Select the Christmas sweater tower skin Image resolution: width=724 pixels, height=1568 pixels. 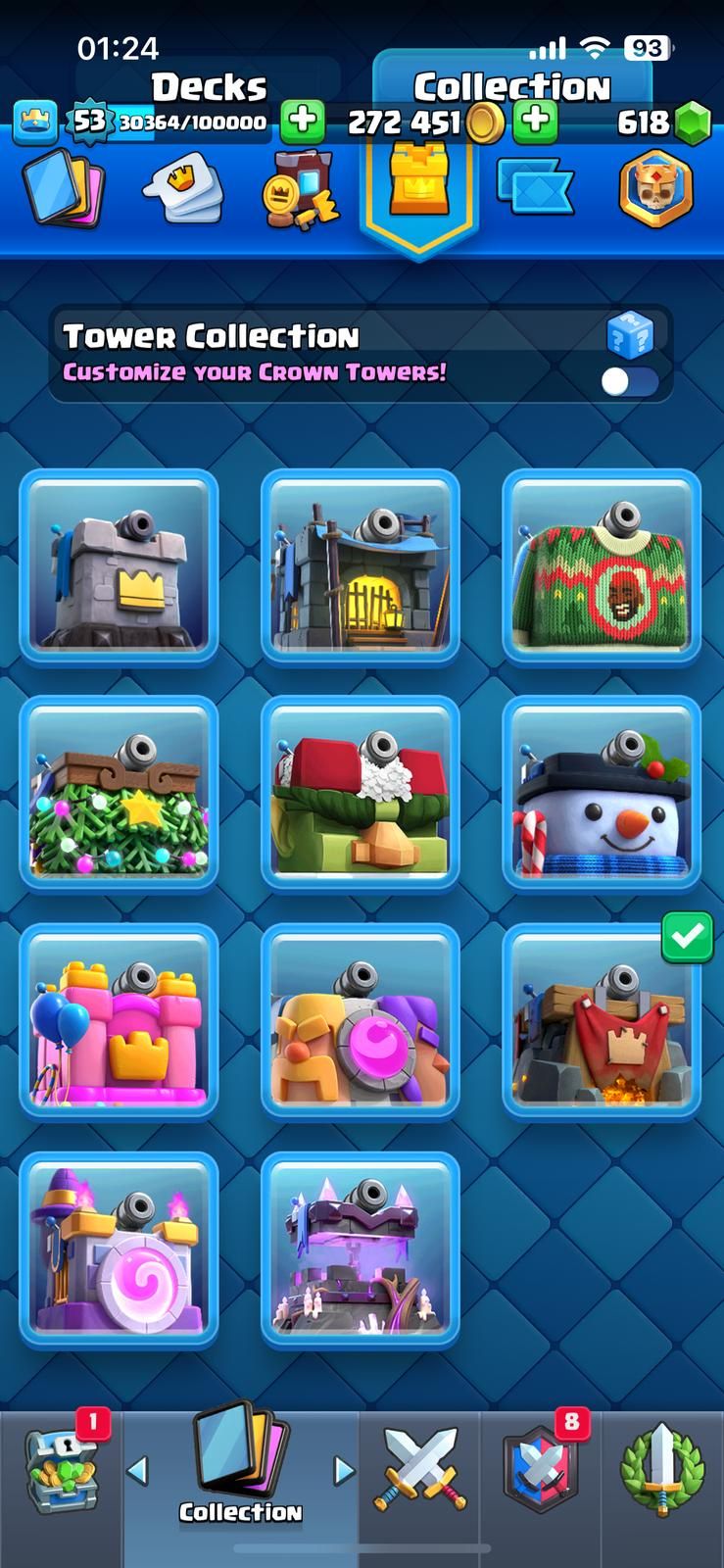point(602,567)
